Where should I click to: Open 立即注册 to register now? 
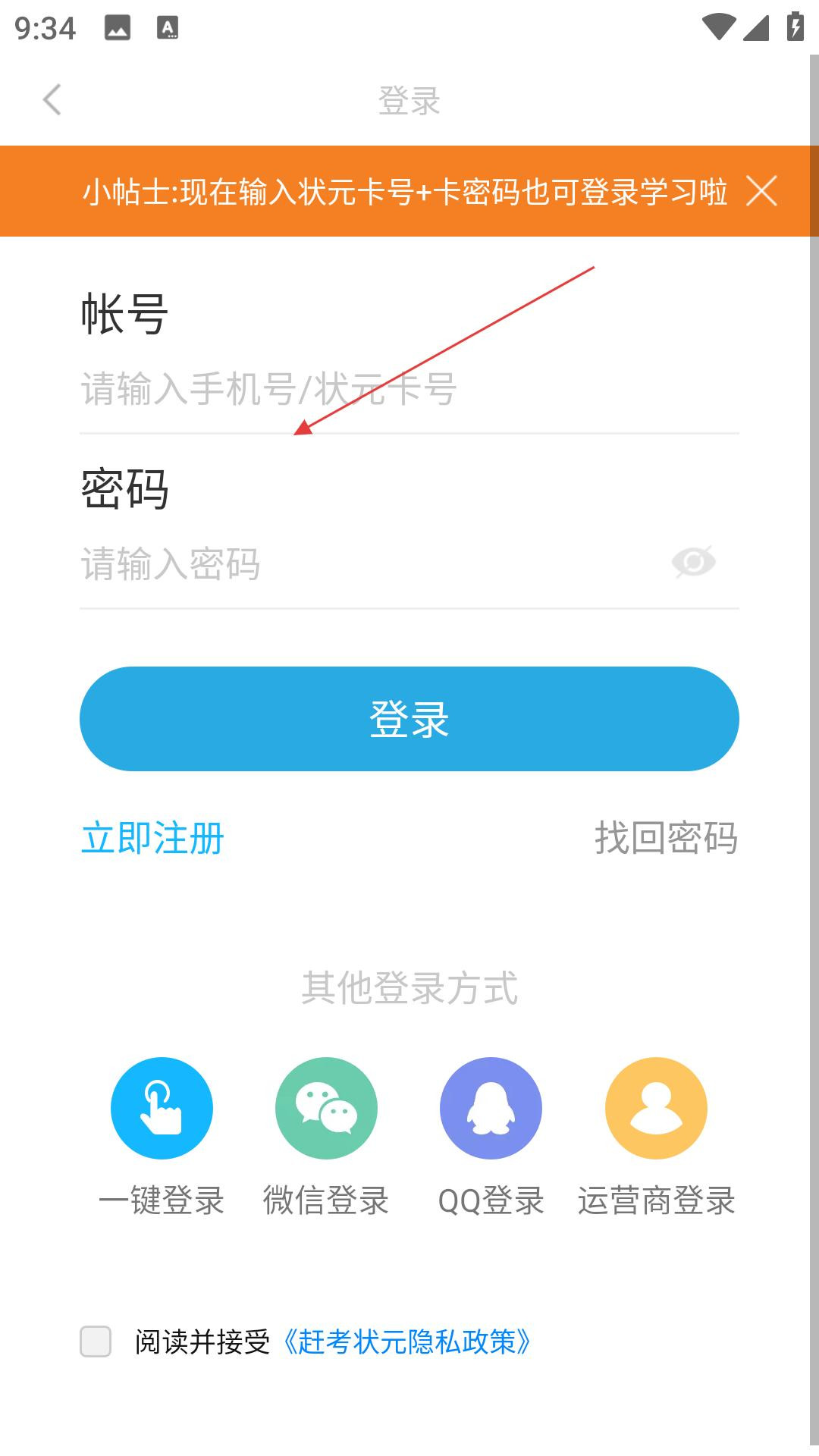click(152, 839)
